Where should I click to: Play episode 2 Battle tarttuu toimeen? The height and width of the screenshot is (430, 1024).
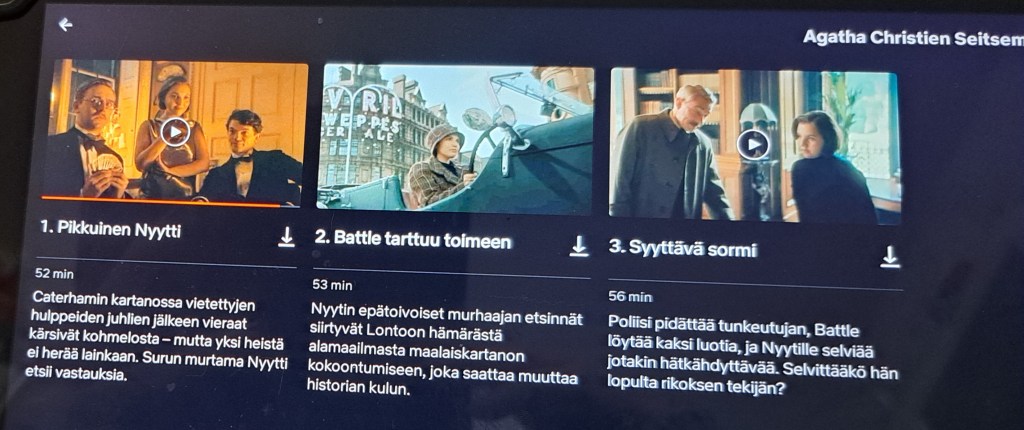[455, 138]
